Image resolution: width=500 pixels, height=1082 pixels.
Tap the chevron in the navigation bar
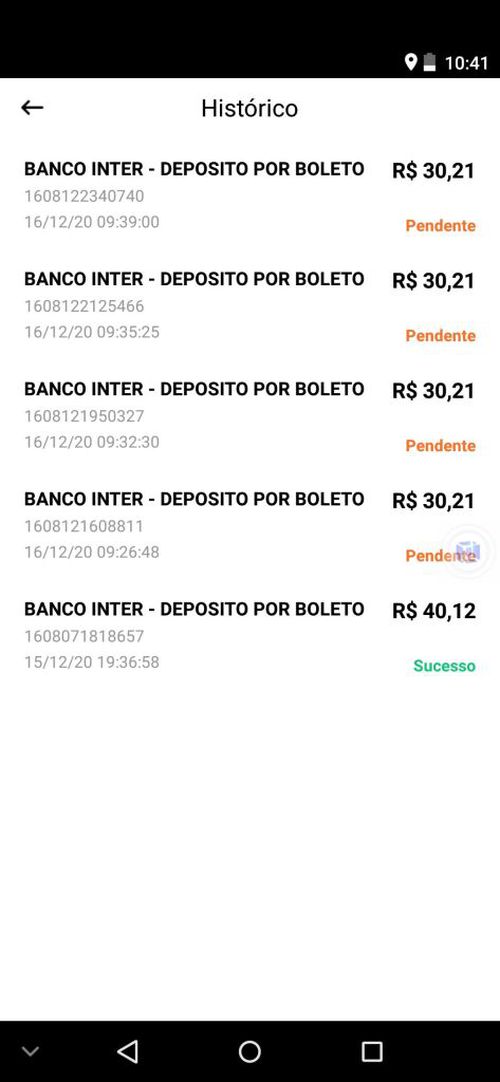coord(30,1052)
